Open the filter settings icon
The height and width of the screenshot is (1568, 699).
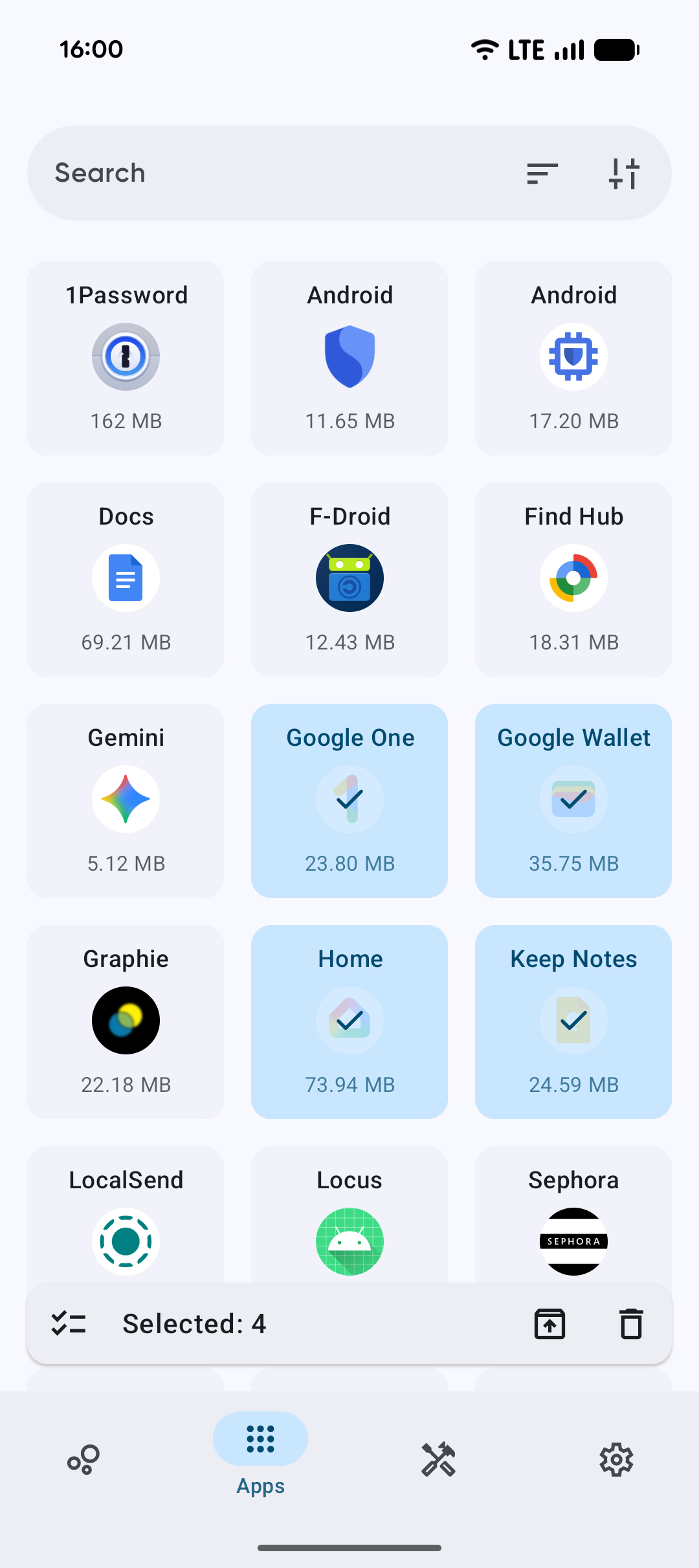point(625,173)
